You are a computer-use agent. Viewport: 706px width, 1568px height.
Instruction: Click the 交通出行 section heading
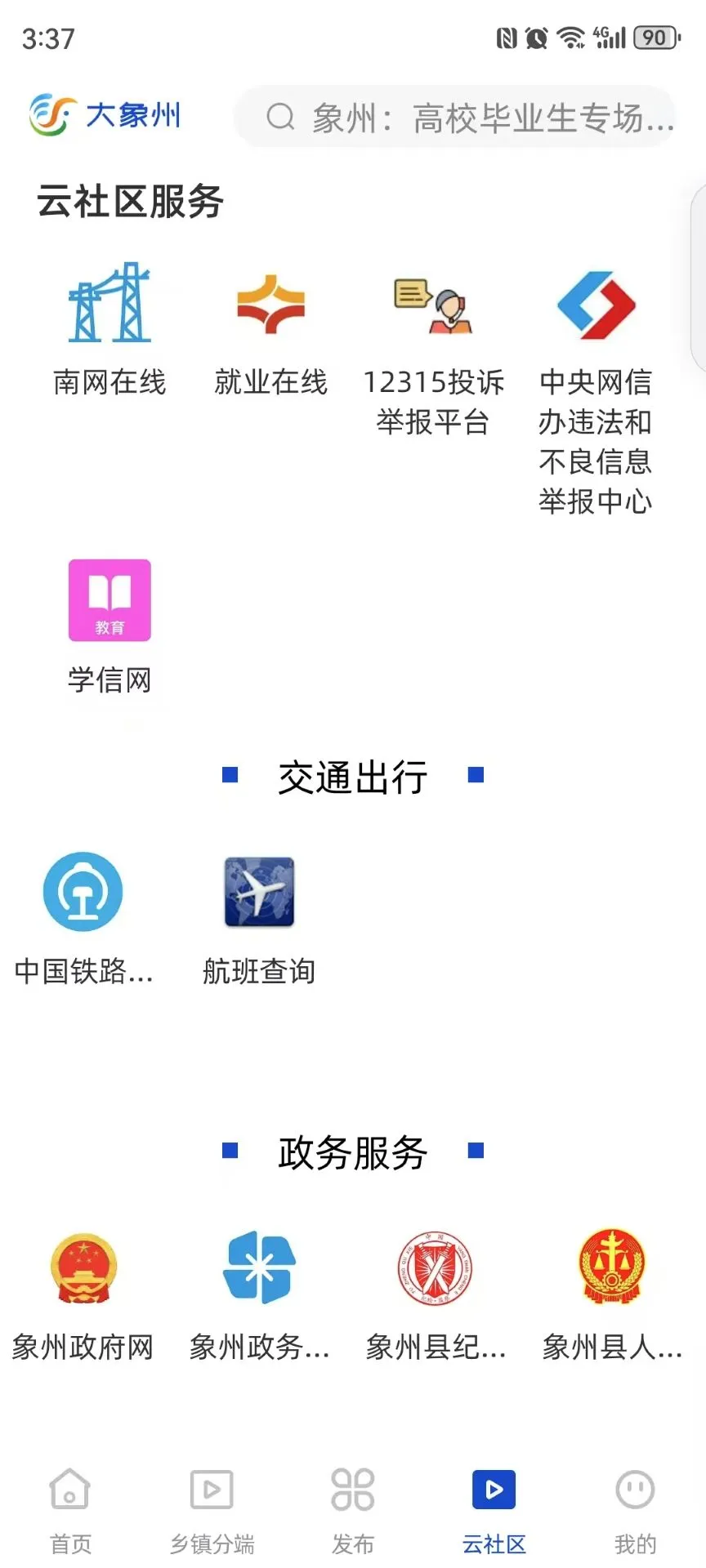point(353,777)
